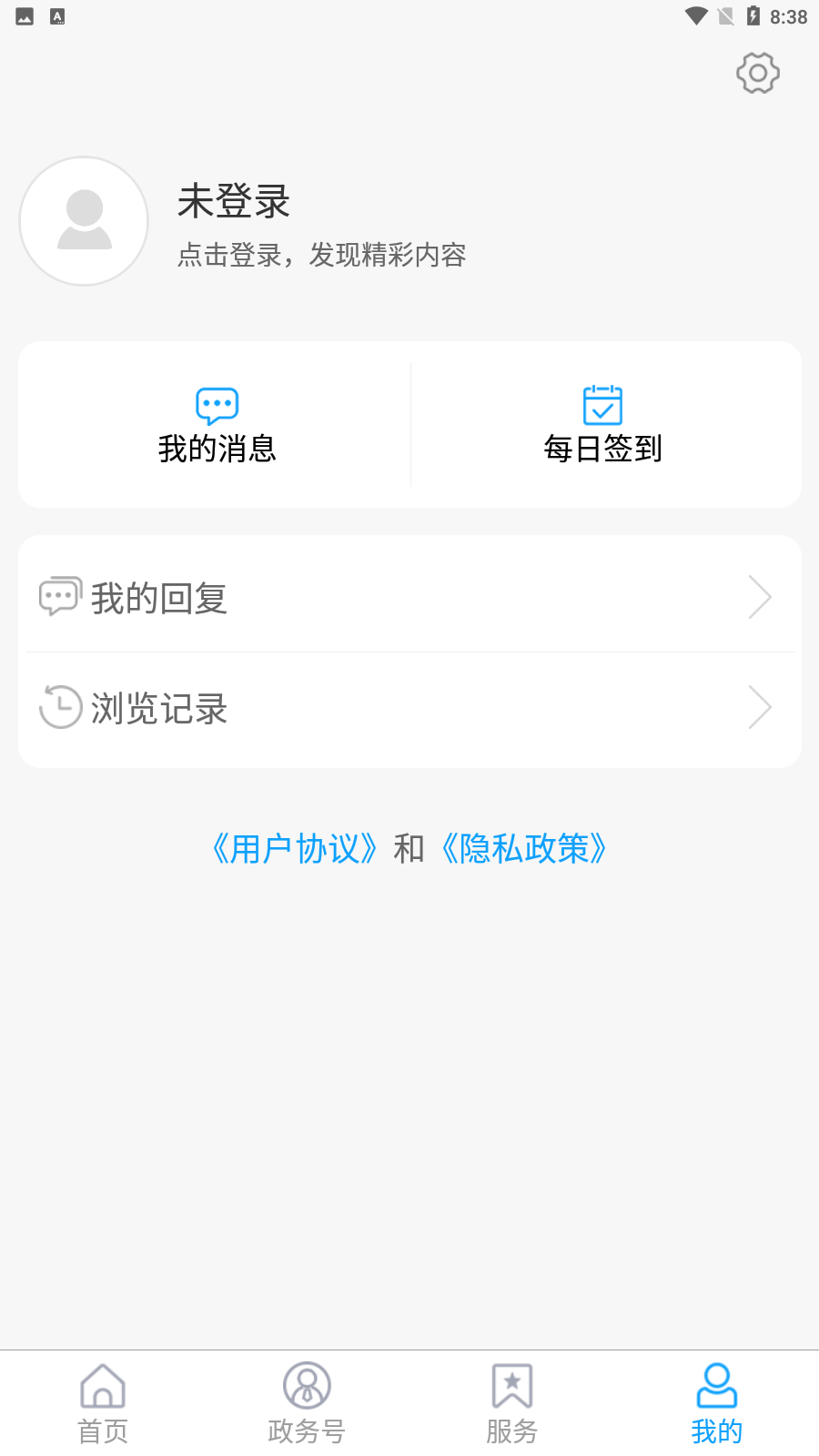
Task: Open the 《用户协议》 agreement link
Action: pyautogui.click(x=294, y=847)
